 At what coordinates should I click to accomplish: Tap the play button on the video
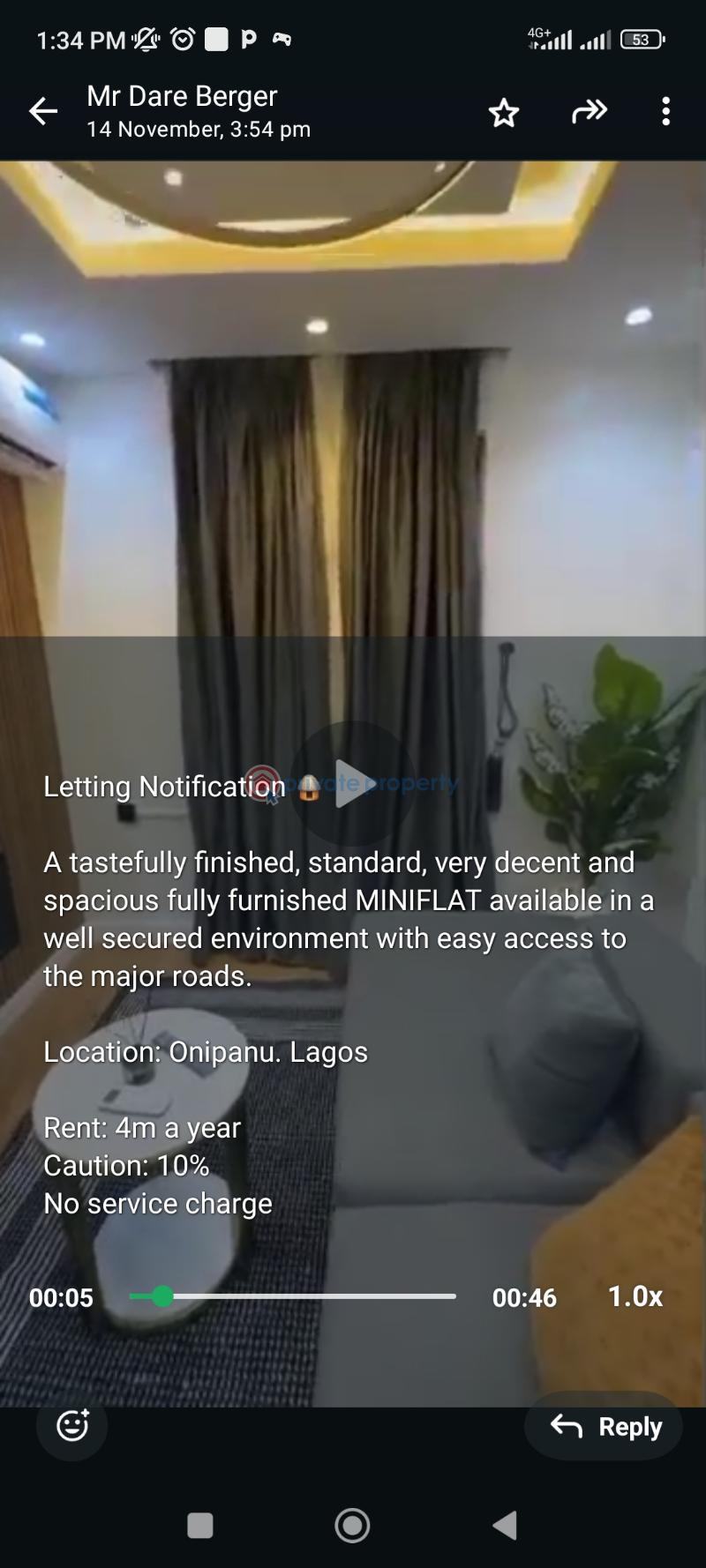pos(353,785)
